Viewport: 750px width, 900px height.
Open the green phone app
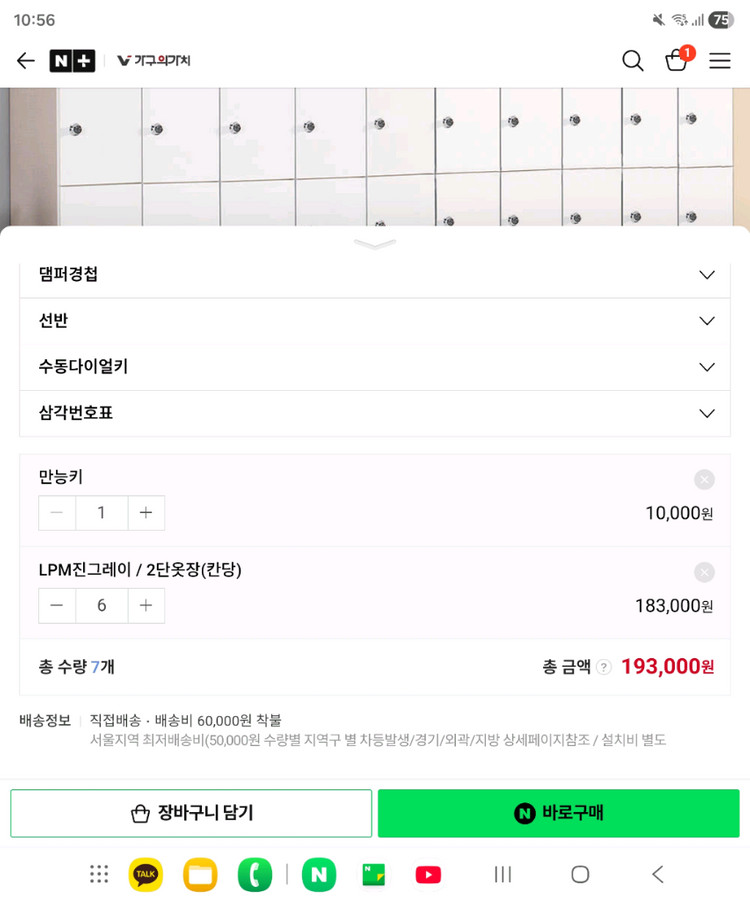[x=254, y=874]
